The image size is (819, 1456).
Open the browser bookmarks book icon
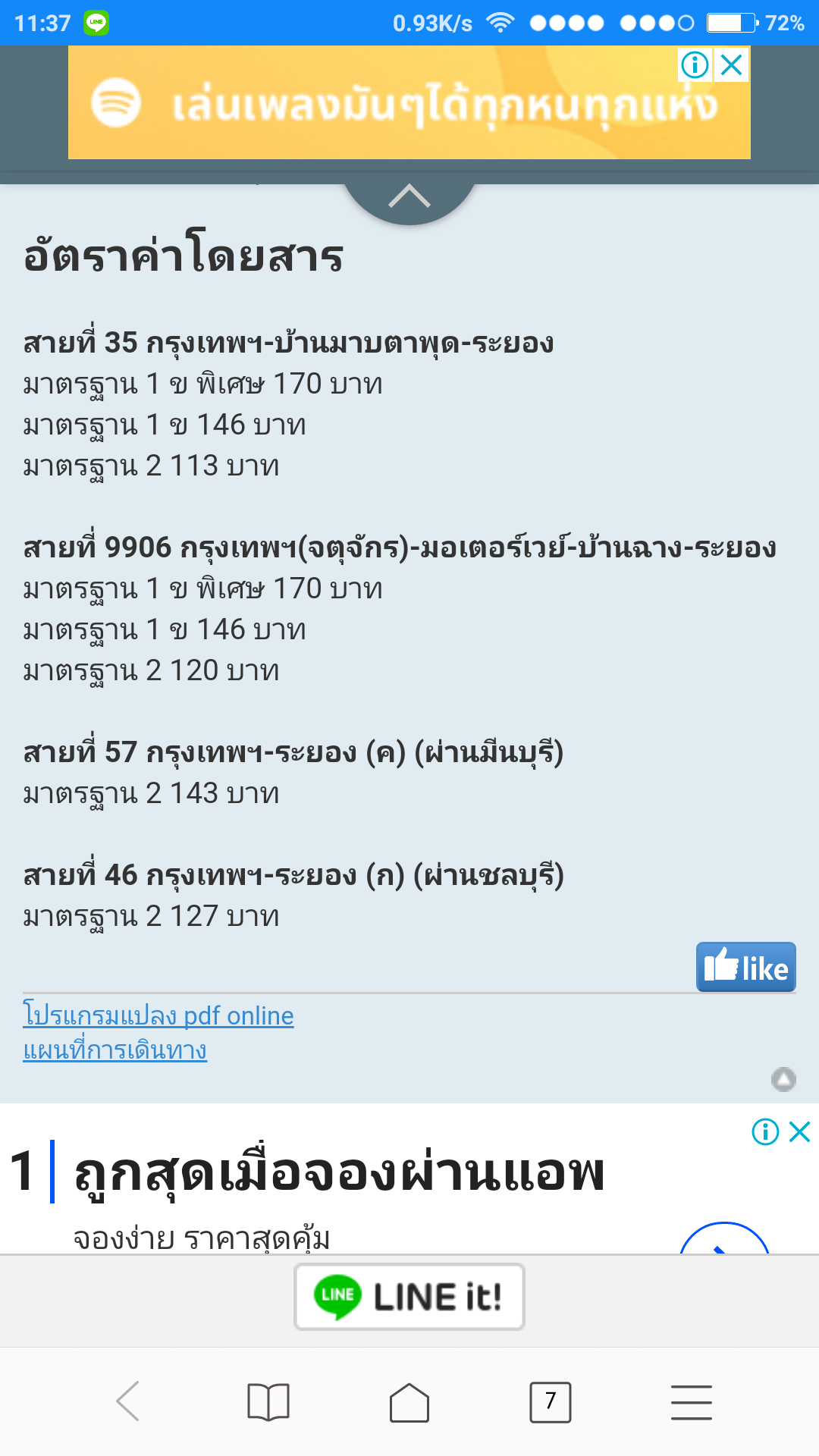268,1401
